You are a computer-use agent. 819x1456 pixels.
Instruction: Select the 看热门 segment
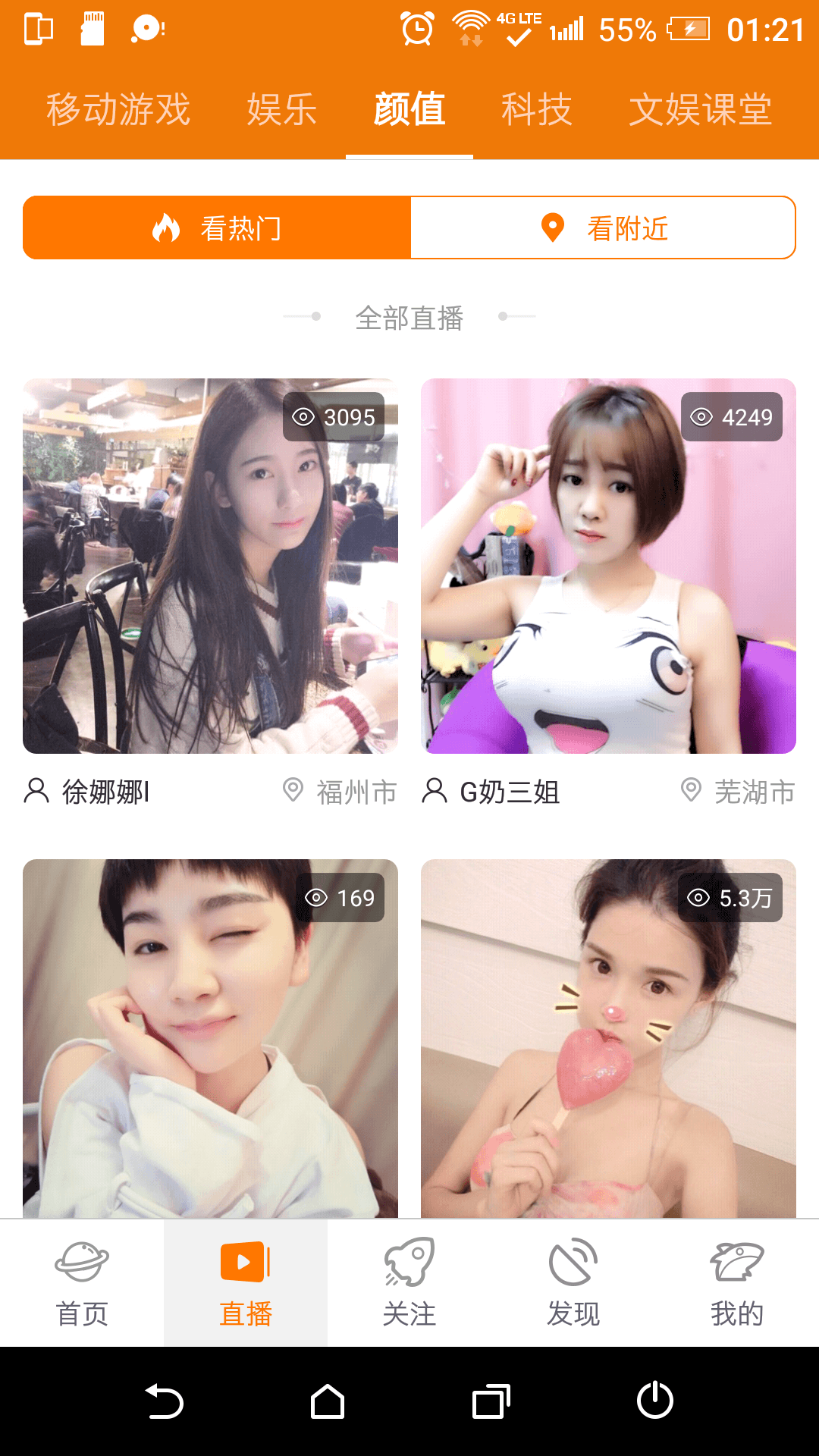217,227
